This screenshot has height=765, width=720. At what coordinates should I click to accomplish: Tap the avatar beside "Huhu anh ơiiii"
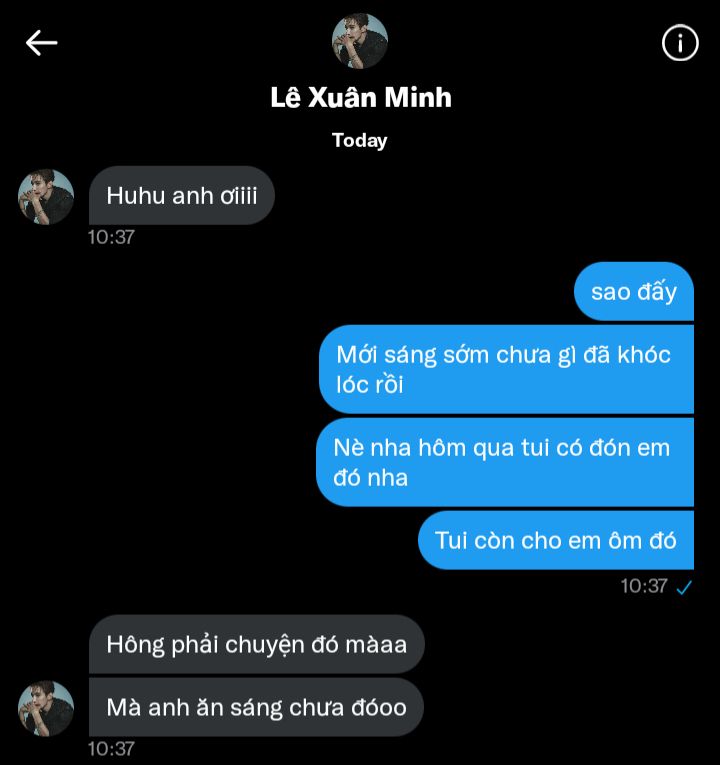pyautogui.click(x=46, y=197)
